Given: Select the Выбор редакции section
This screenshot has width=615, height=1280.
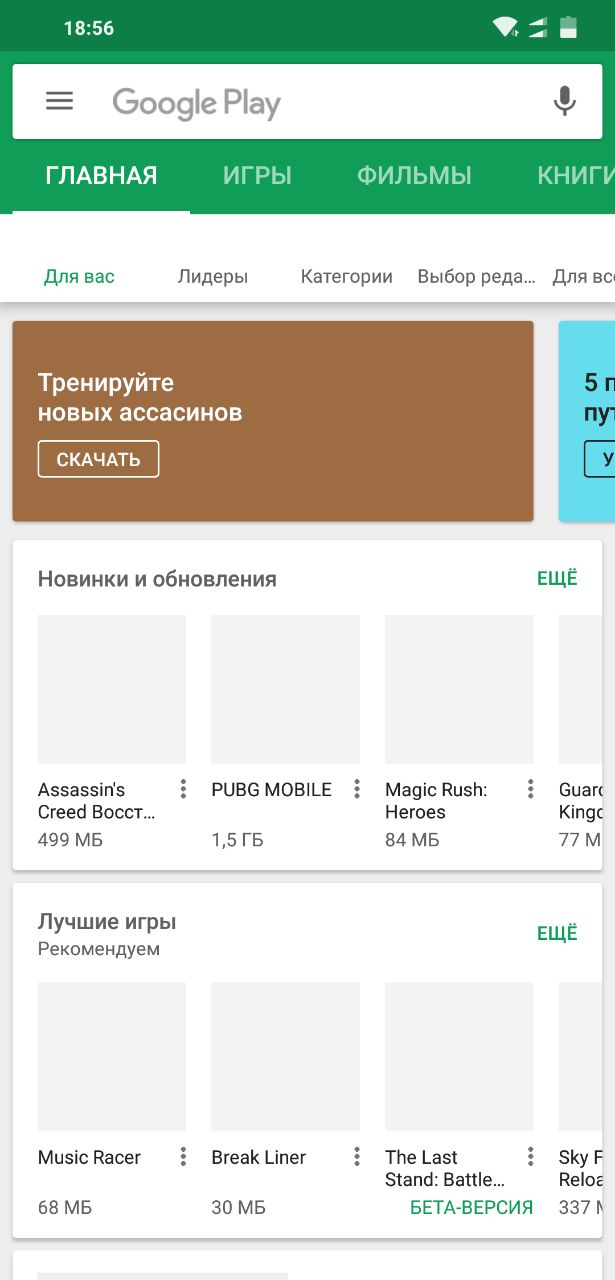Looking at the screenshot, I should (x=476, y=277).
